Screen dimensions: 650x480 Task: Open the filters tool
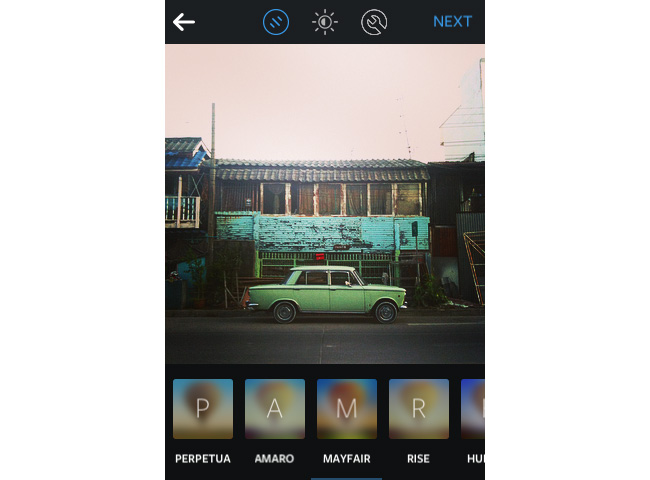pos(276,22)
